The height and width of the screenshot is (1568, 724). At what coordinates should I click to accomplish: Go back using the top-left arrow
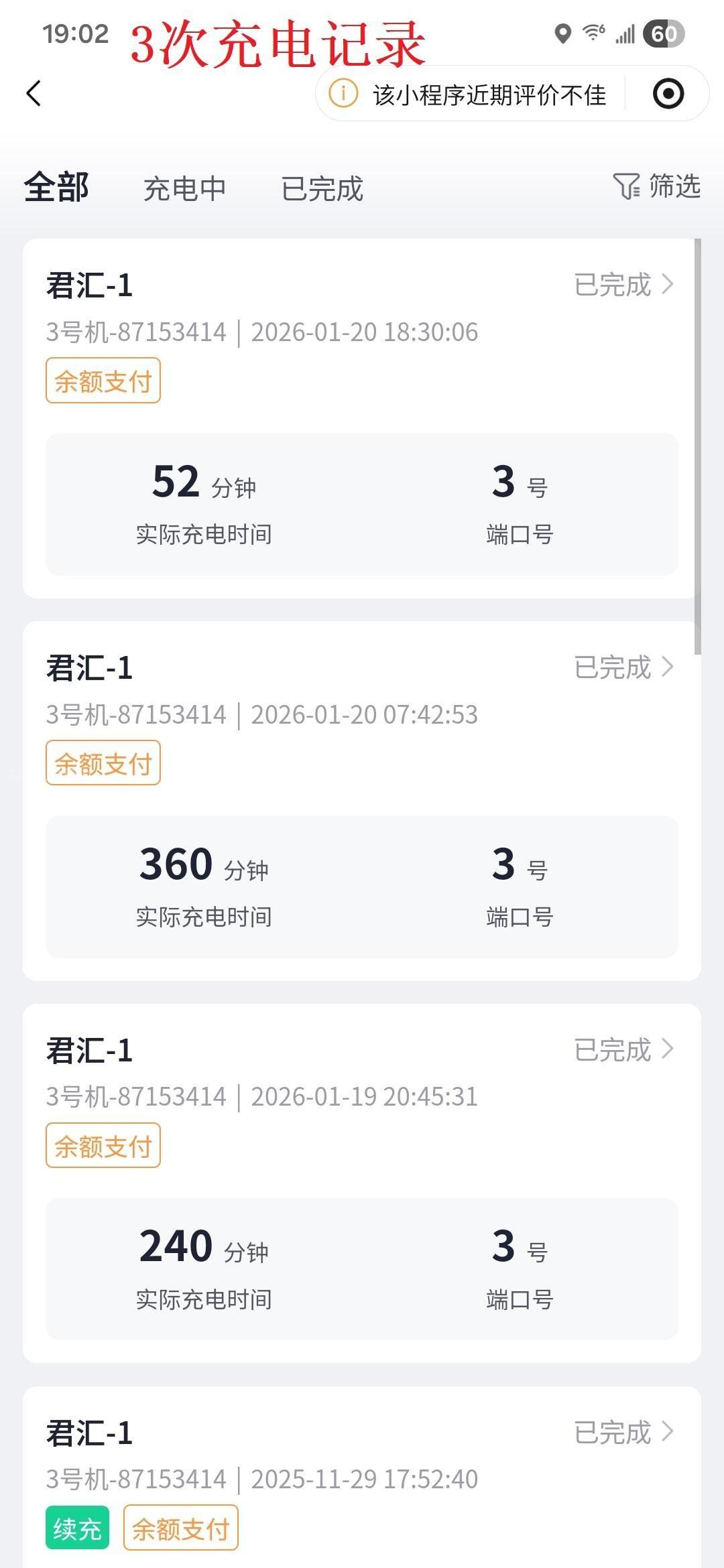34,93
